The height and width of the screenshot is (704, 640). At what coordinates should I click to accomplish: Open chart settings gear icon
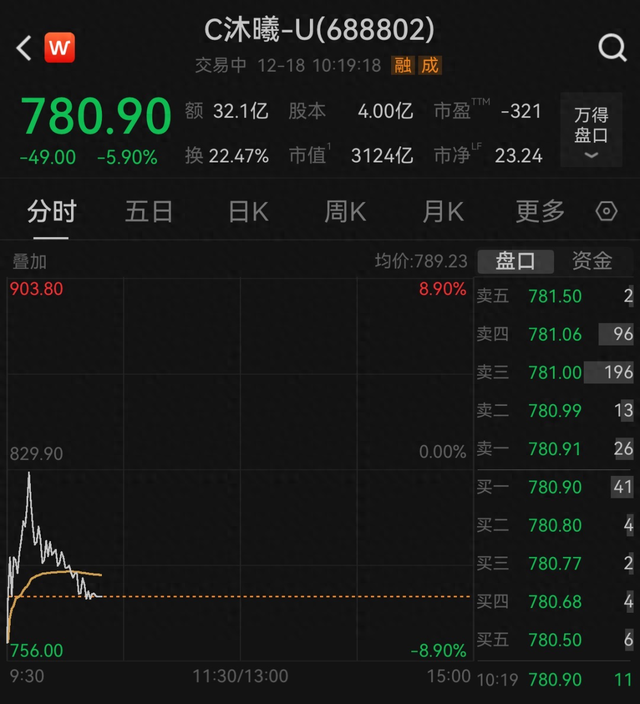click(x=606, y=212)
